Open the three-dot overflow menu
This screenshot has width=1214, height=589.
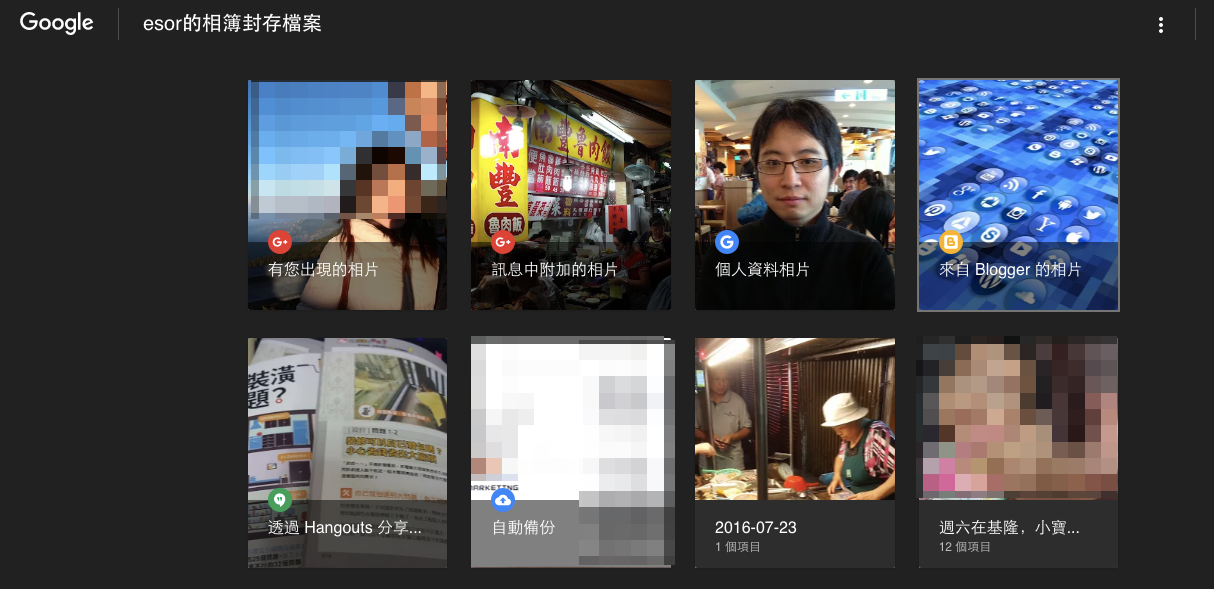[1160, 25]
